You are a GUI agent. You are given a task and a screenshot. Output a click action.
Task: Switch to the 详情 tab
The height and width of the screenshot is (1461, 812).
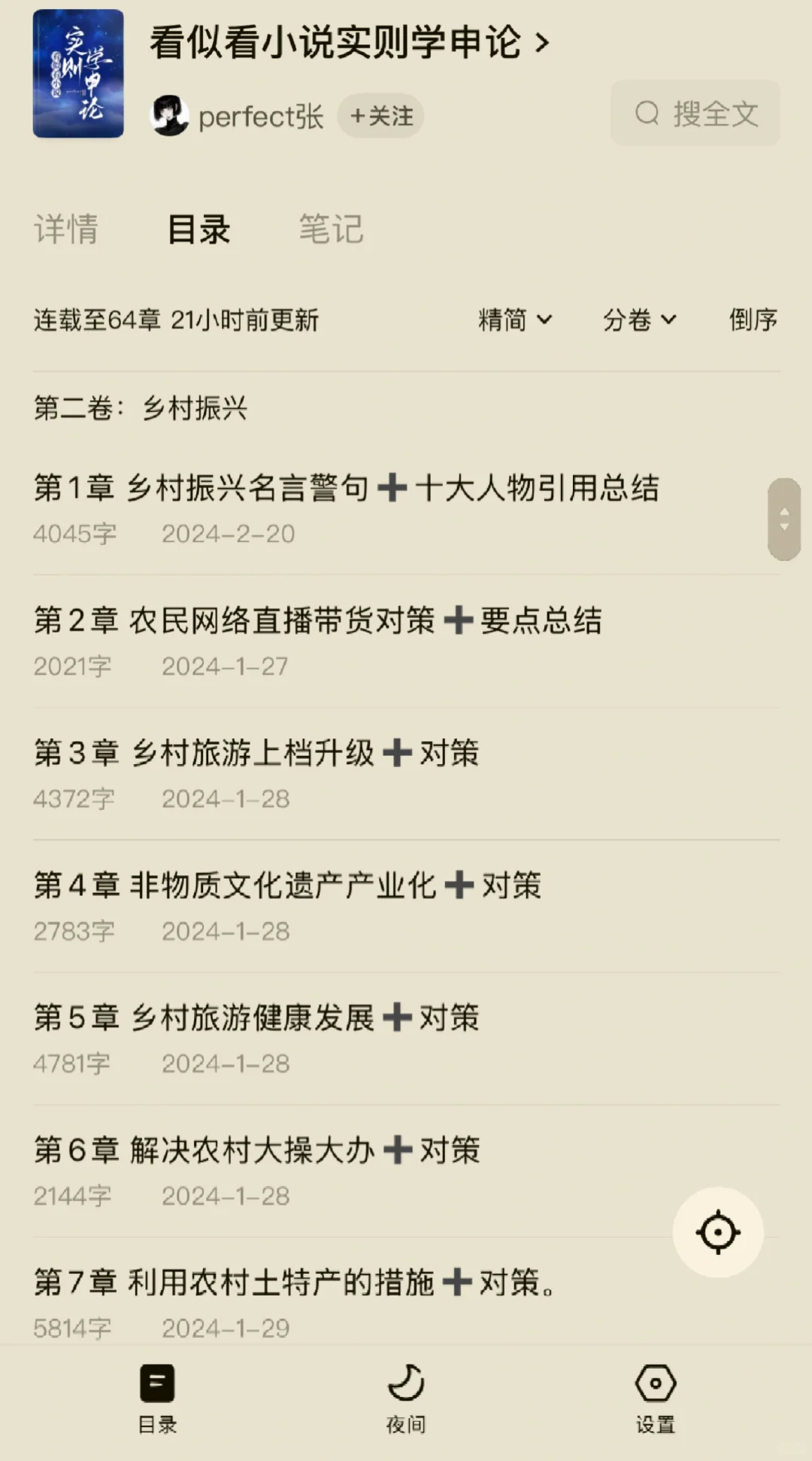tap(66, 229)
